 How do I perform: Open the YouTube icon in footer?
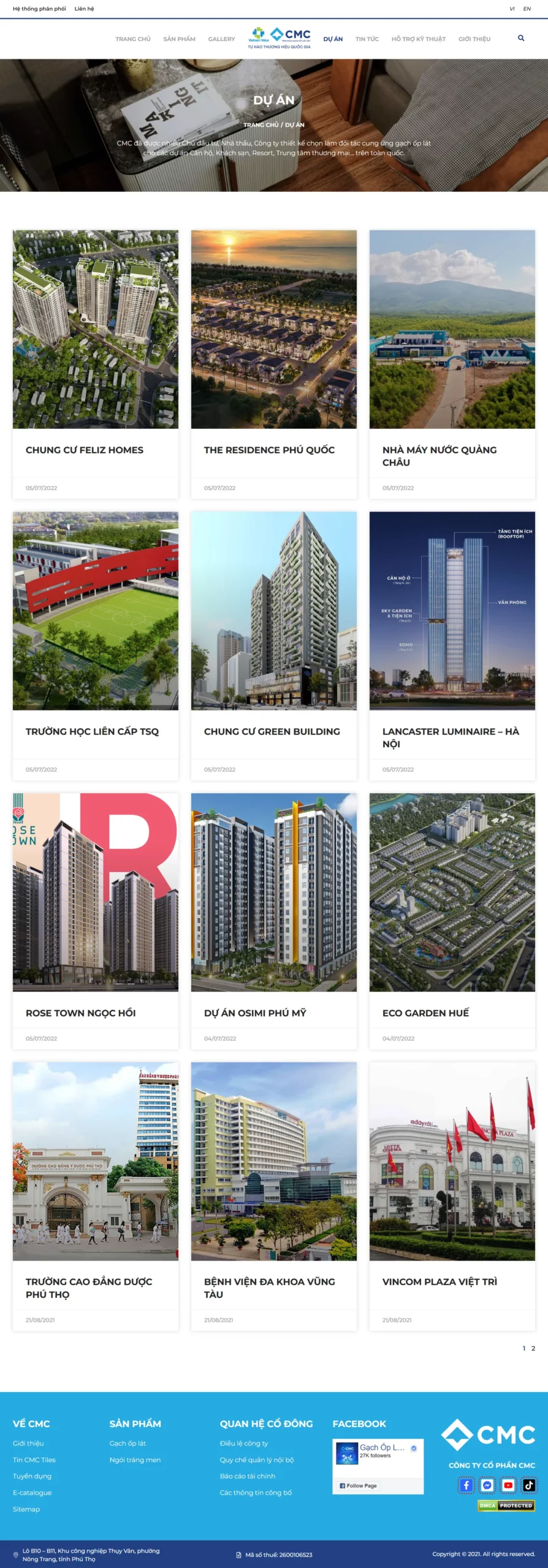click(508, 1485)
